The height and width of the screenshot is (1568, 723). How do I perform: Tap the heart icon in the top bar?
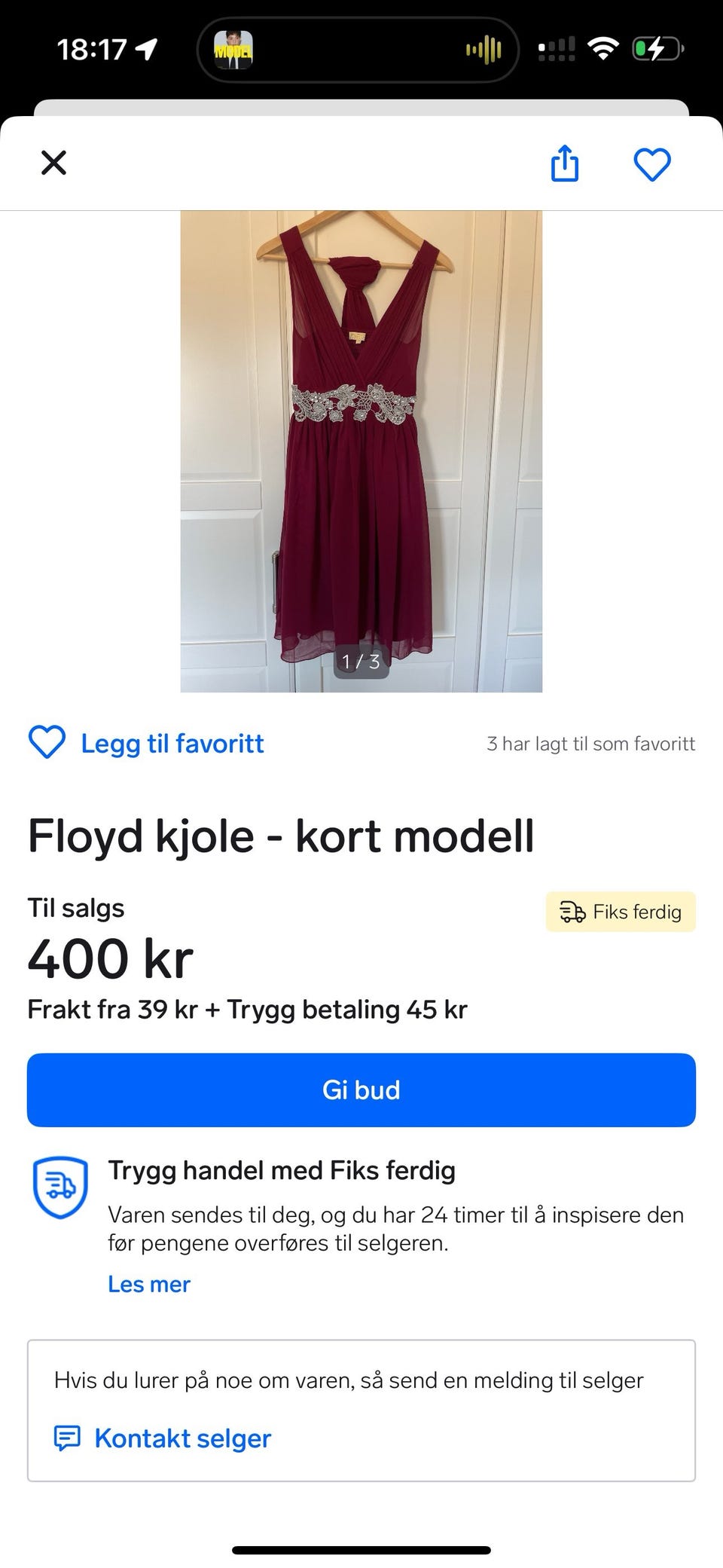tap(652, 164)
